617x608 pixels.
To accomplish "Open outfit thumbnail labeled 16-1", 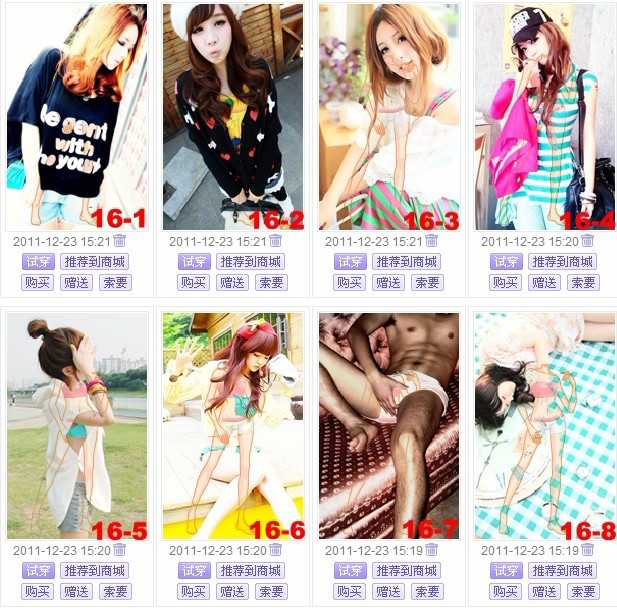I will 77,117.
